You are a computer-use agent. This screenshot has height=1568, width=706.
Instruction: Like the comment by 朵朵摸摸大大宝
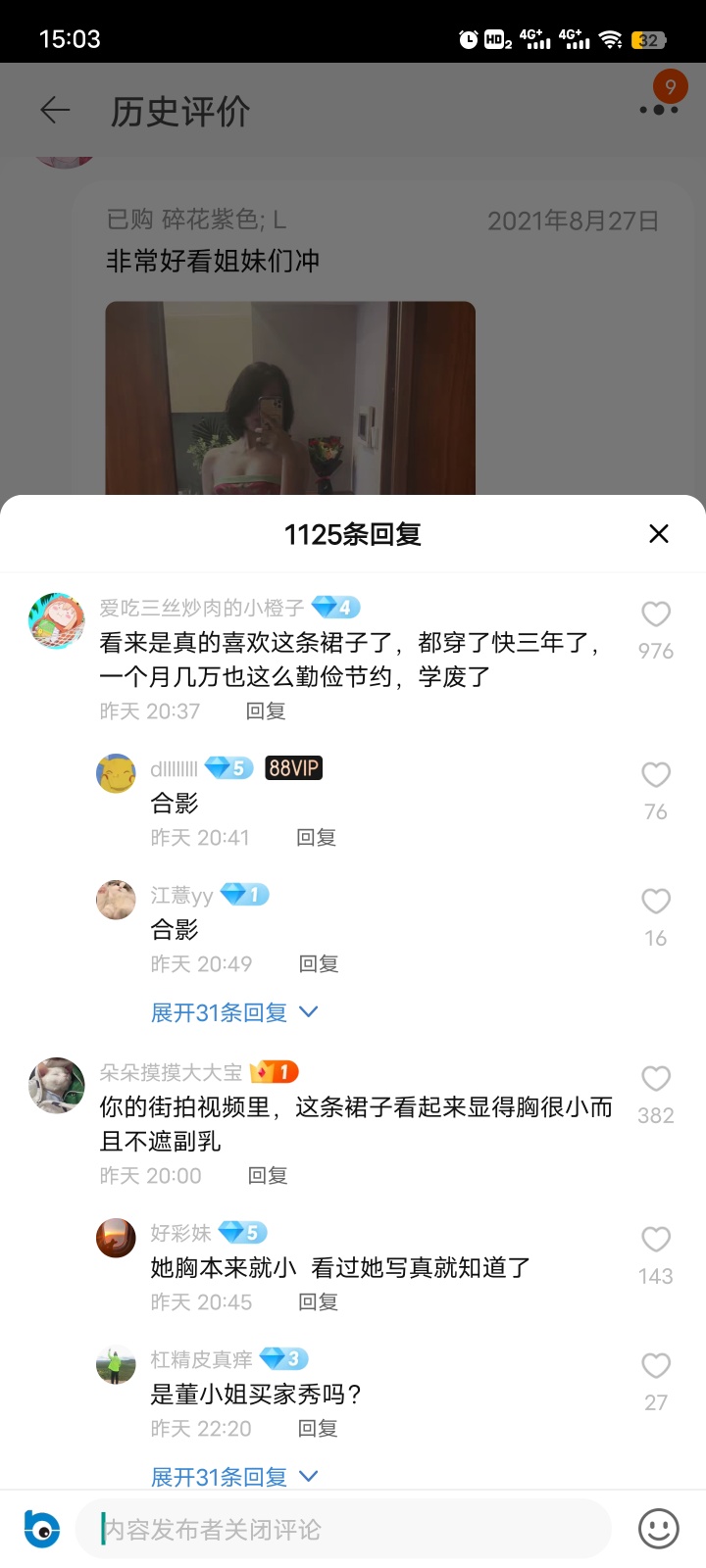[x=655, y=1079]
